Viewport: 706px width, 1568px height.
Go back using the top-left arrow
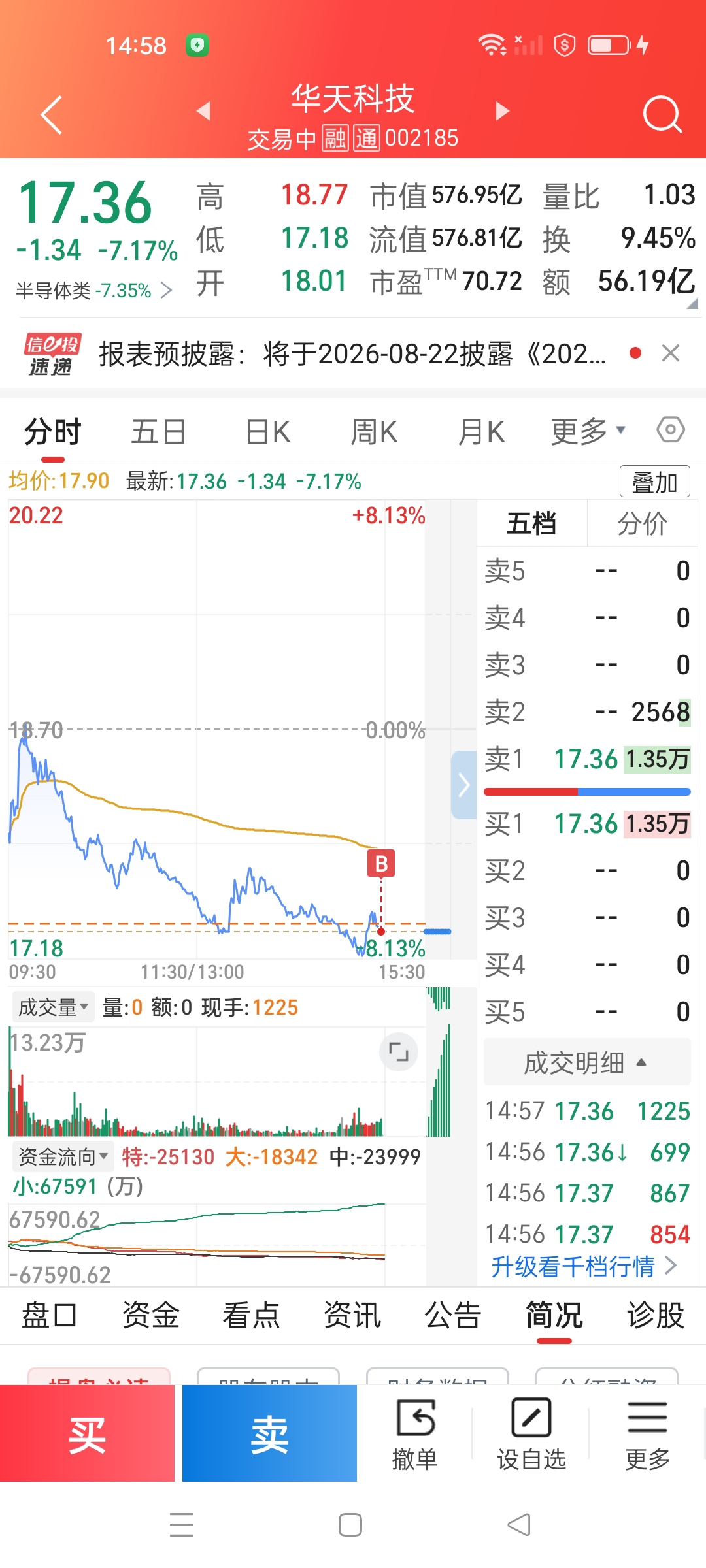52,114
